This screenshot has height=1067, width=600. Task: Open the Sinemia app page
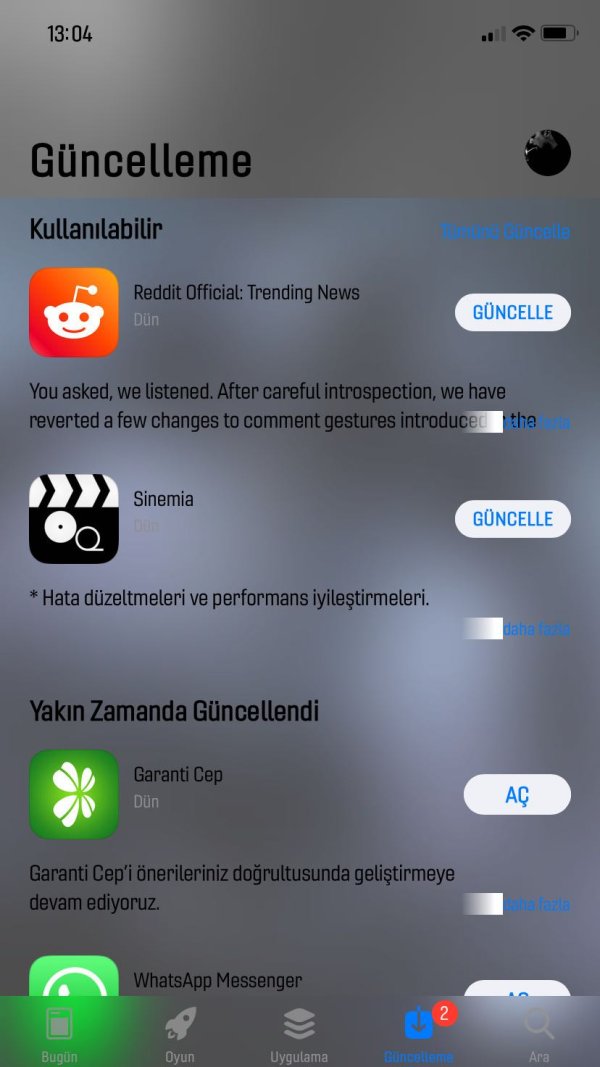74,518
